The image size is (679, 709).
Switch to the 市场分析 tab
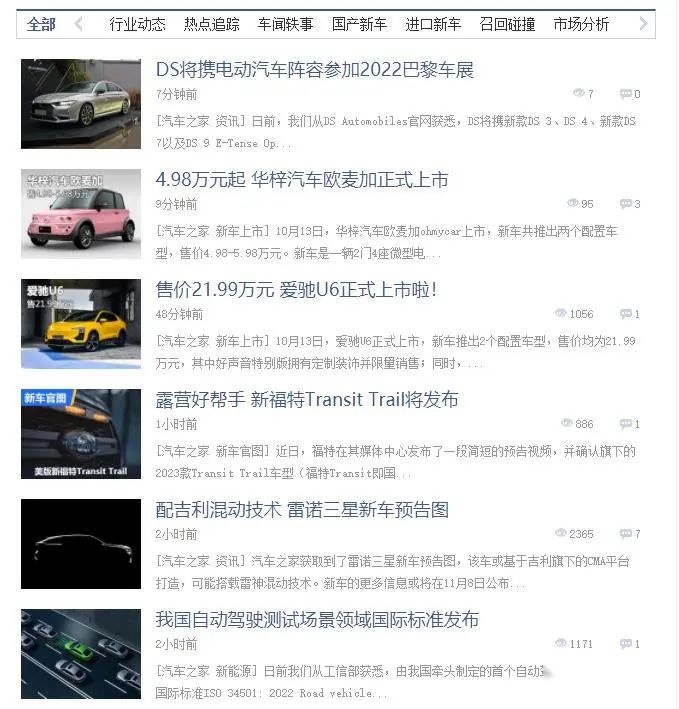[581, 24]
